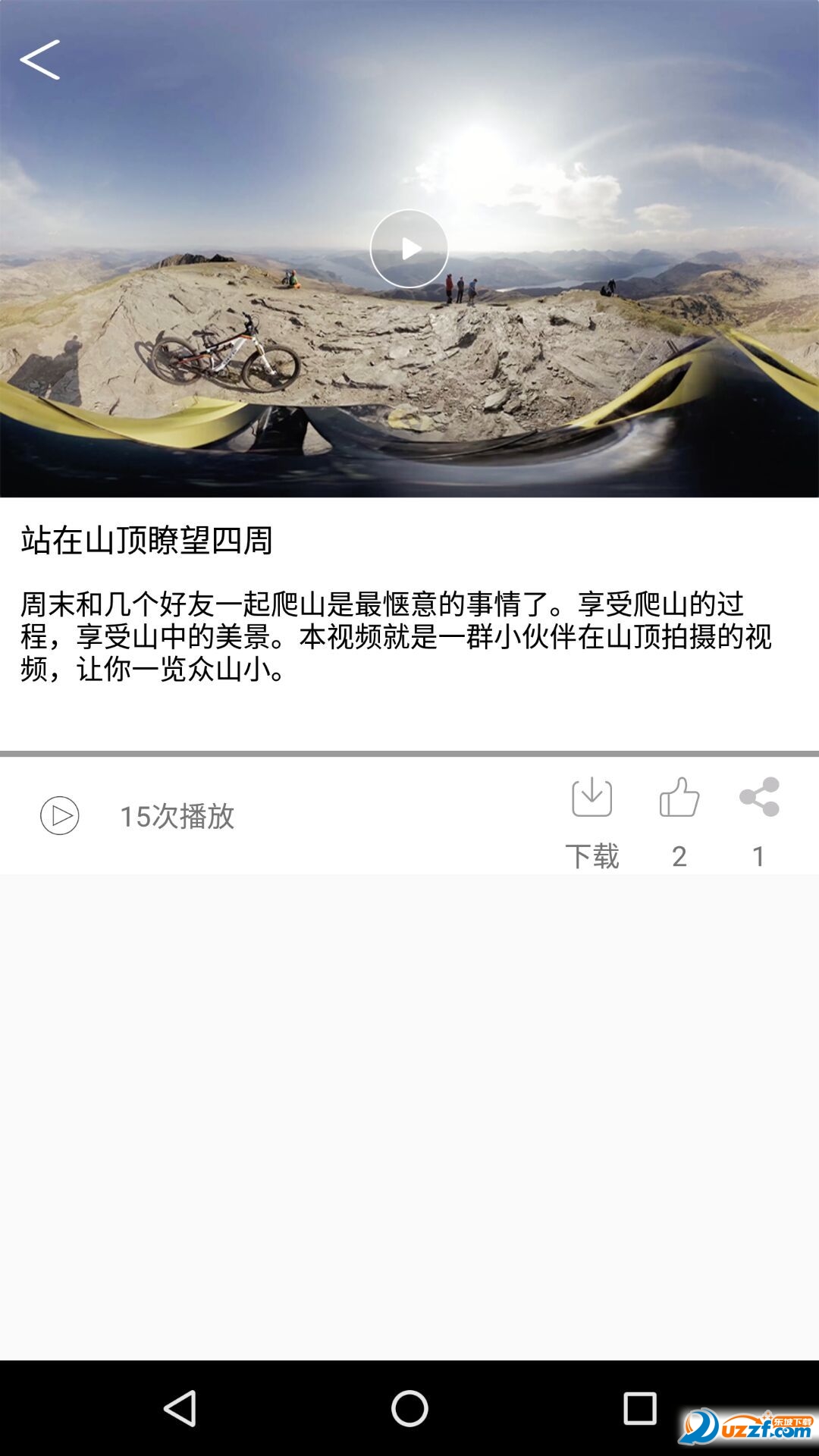Image resolution: width=819 pixels, height=1456 pixels.
Task: Open the 360 panorama video thumbnail
Action: coord(409,246)
